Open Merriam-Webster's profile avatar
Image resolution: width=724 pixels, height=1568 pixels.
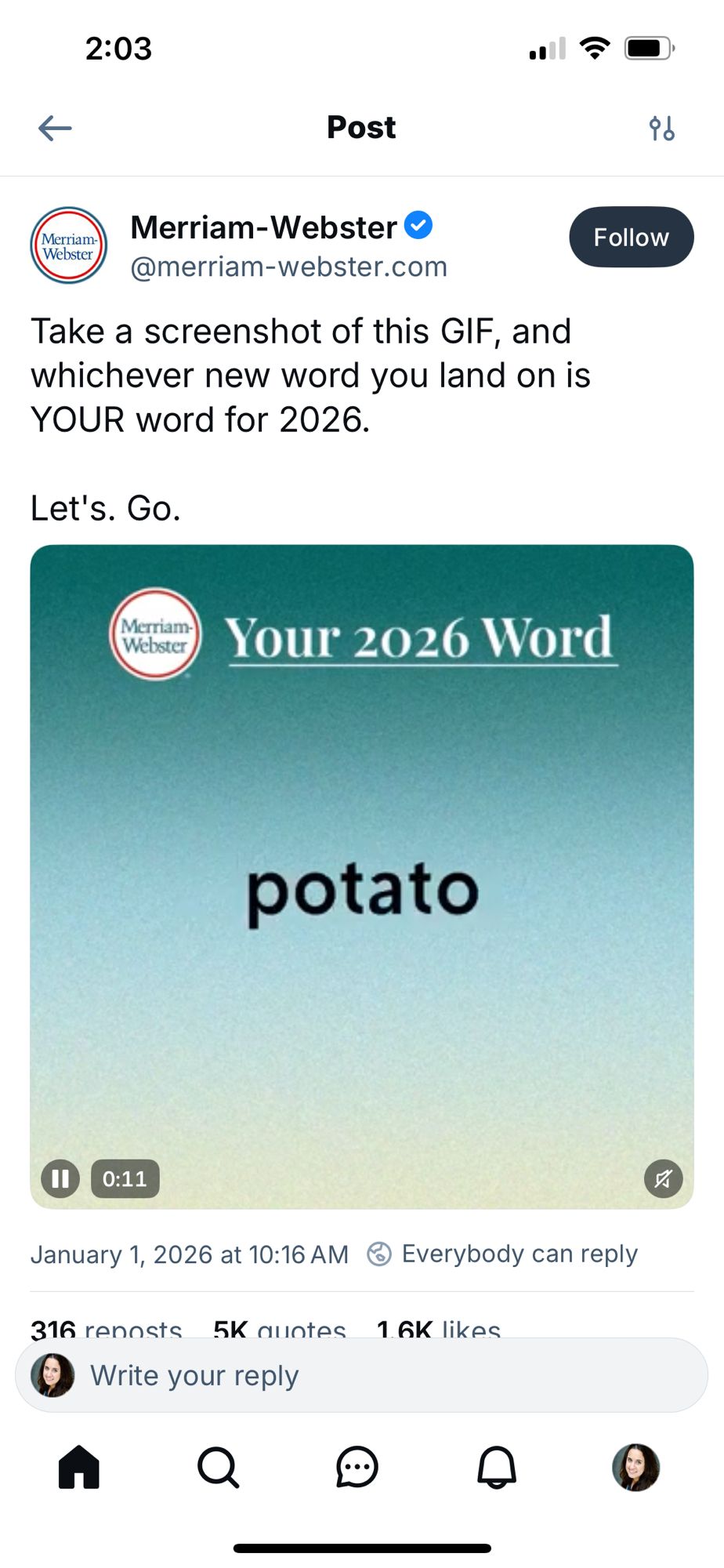69,245
